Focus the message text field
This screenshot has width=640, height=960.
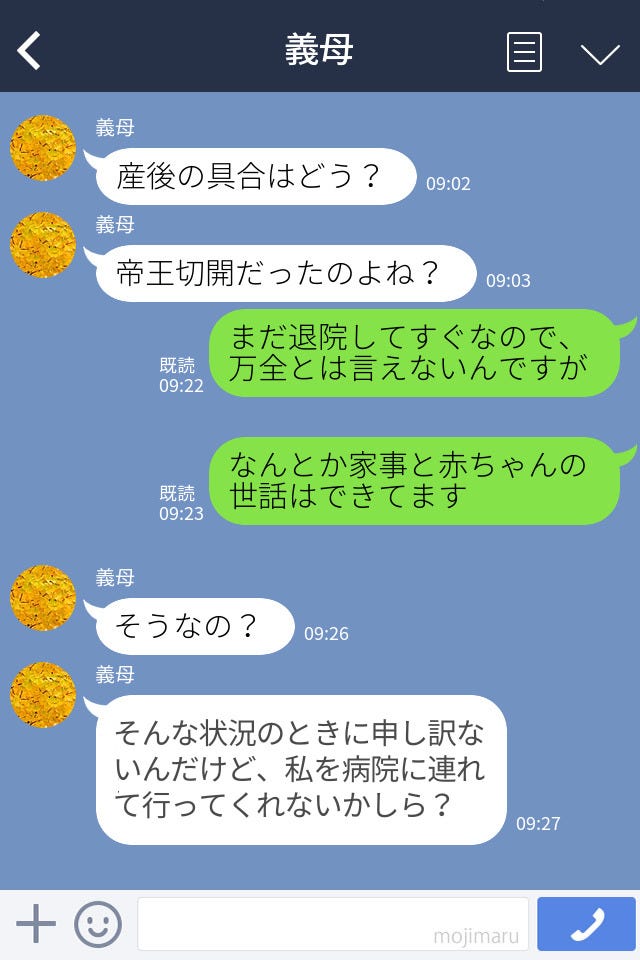pyautogui.click(x=332, y=923)
